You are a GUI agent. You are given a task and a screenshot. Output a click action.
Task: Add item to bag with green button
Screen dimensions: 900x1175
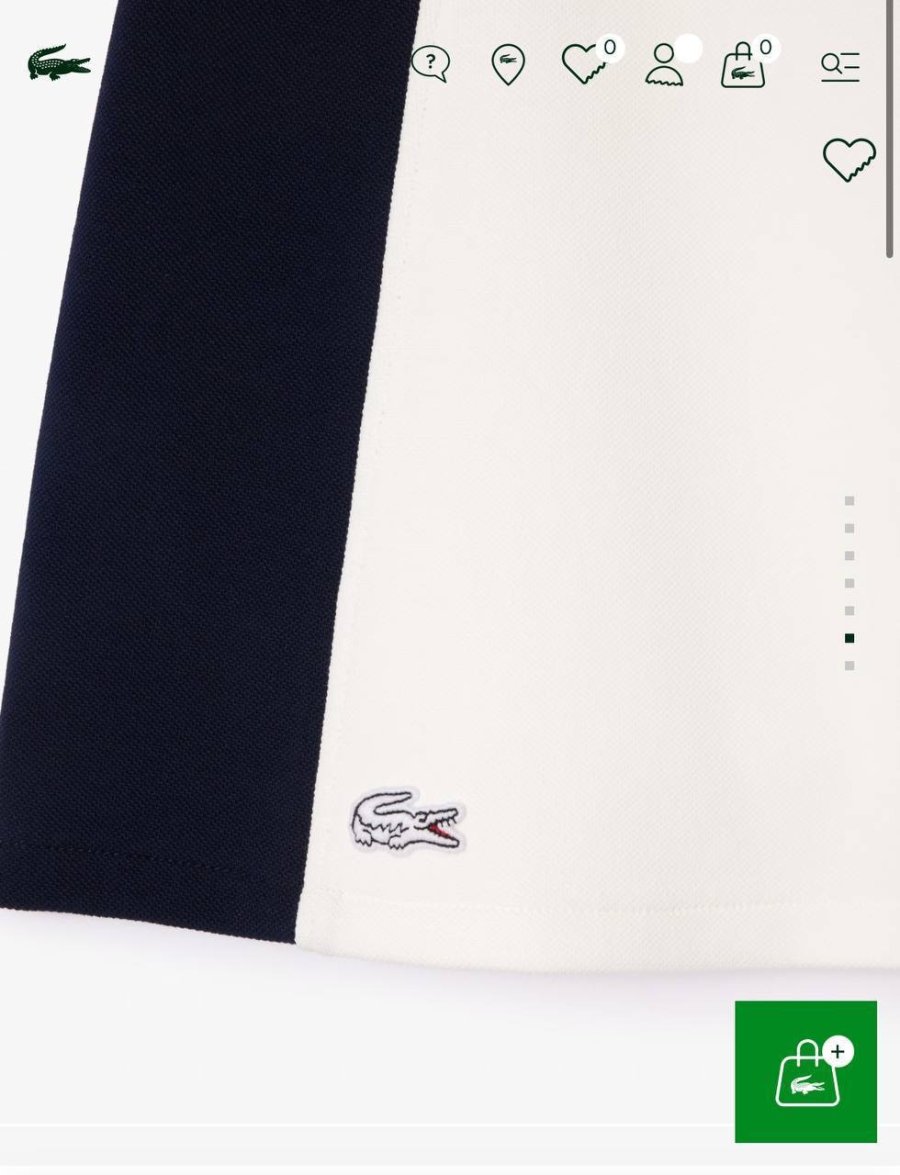pos(806,1071)
